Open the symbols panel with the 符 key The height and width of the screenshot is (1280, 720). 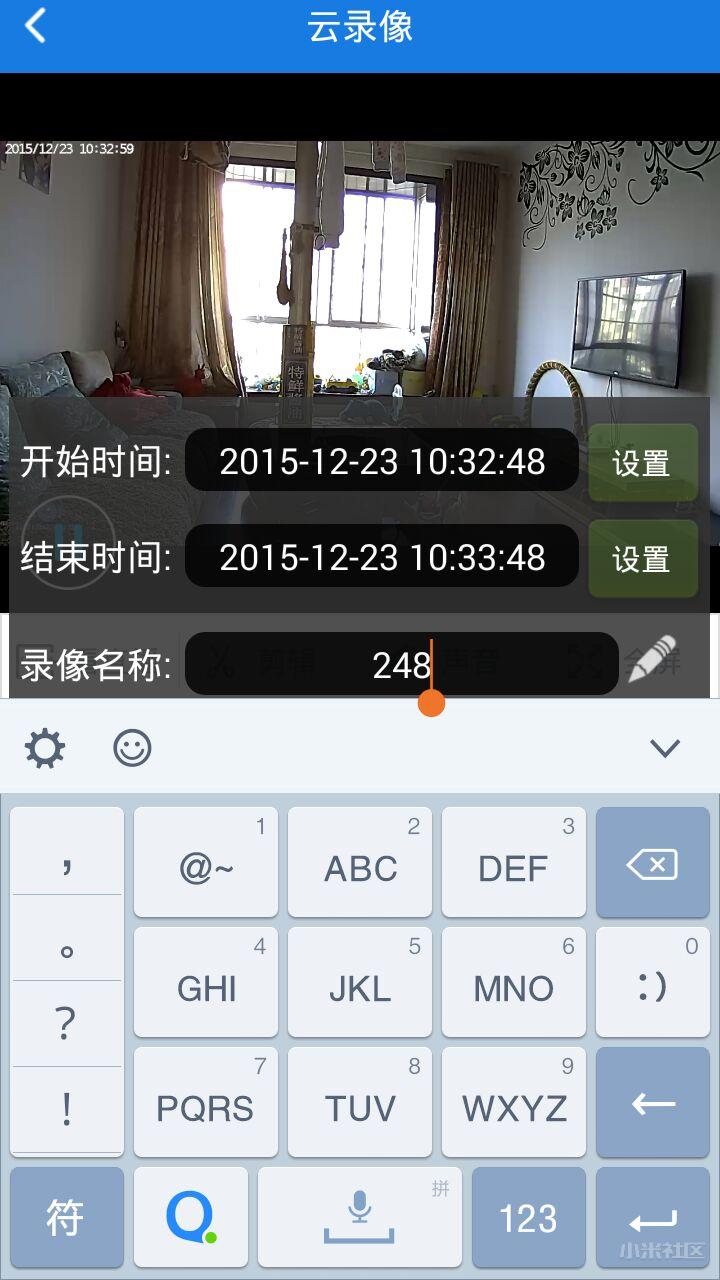66,1217
